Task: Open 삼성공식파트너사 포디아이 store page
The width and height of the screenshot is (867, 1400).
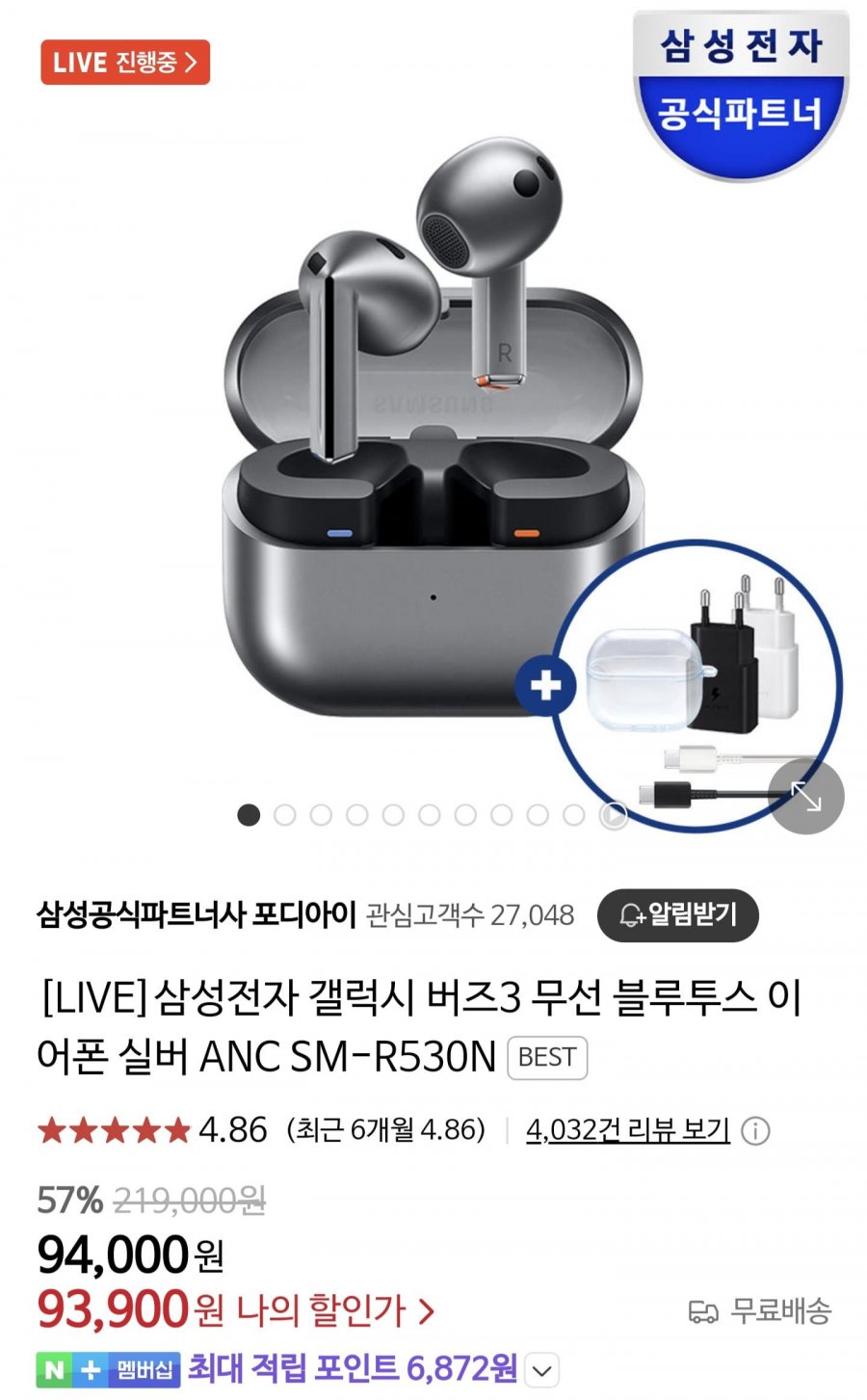Action: click(196, 913)
